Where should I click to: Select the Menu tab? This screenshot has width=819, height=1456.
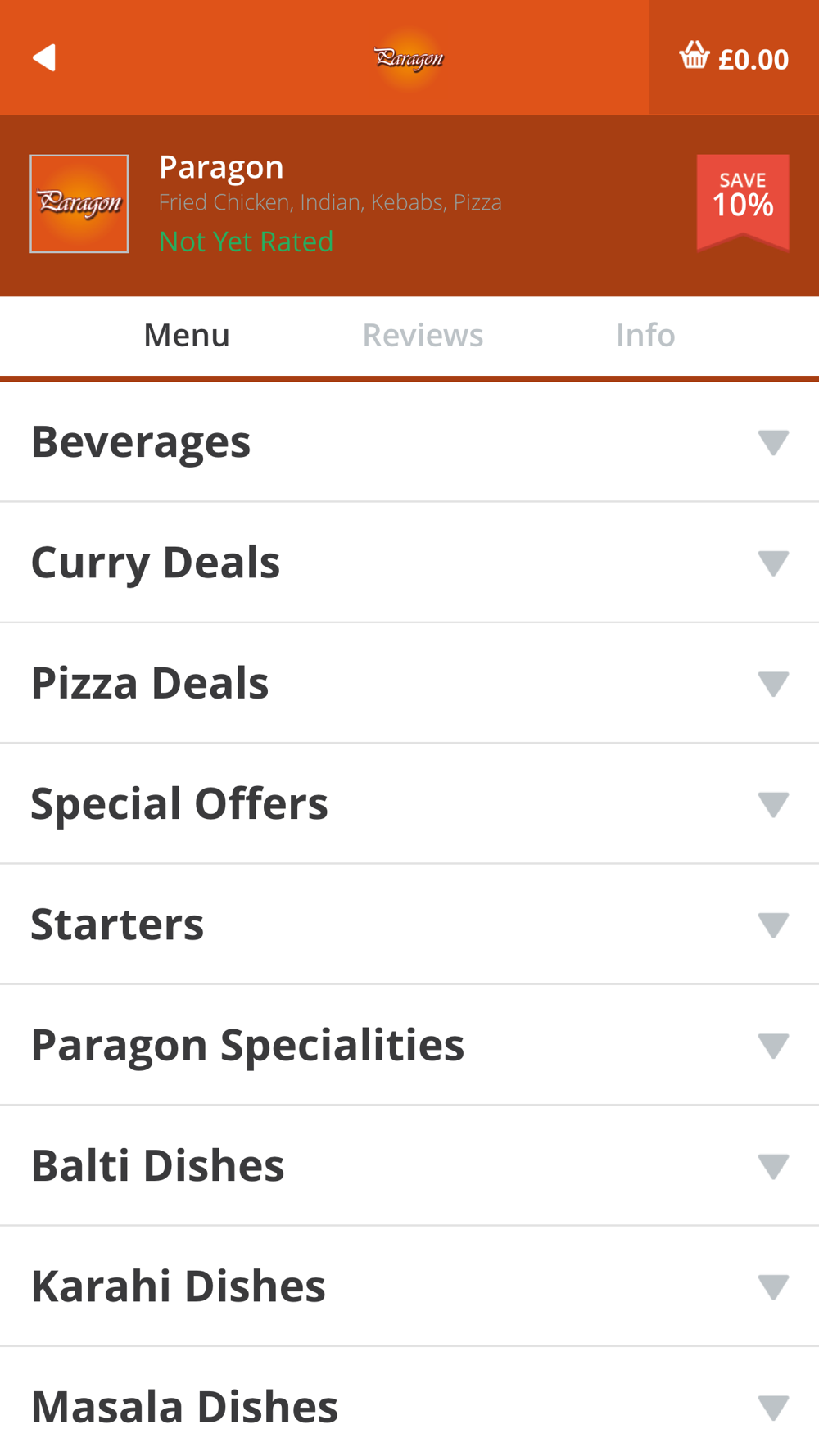pos(187,335)
